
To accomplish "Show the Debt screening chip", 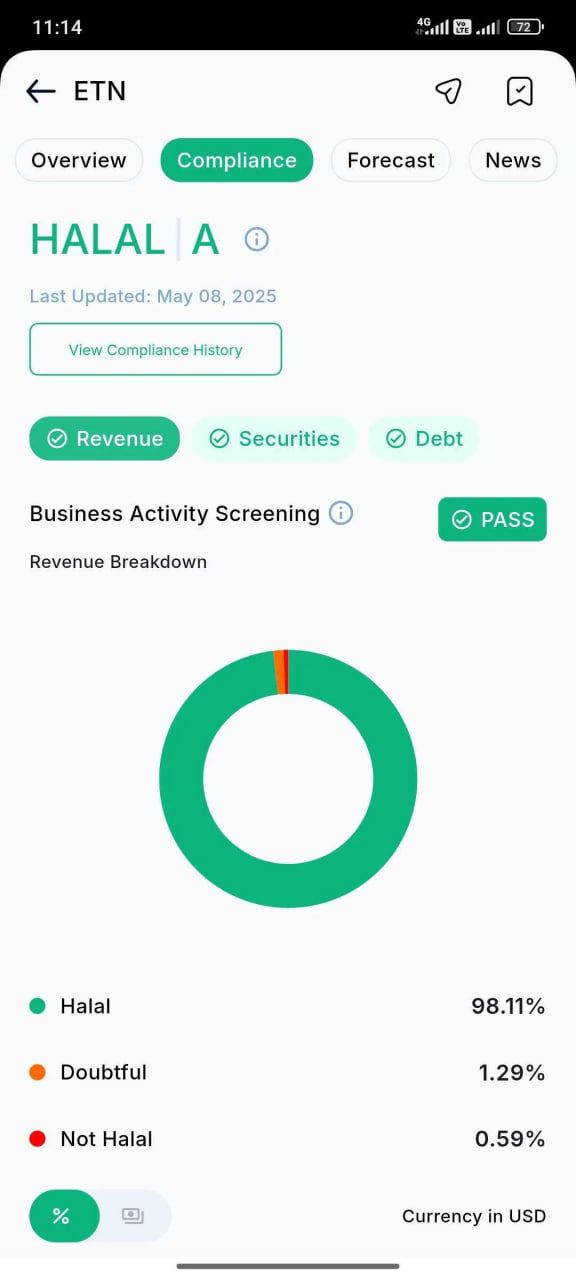I will [424, 439].
